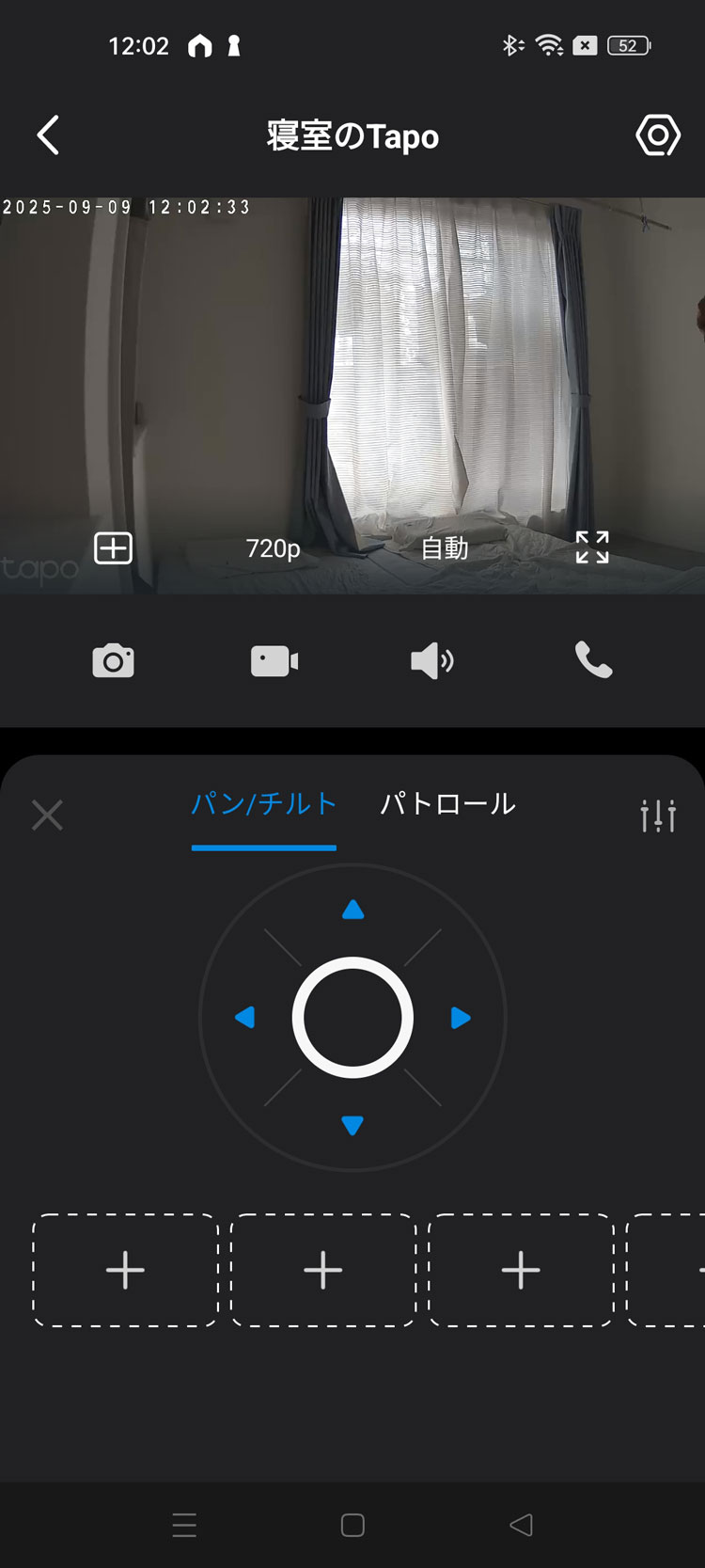
Task: Enter fullscreen live view
Action: (x=592, y=547)
